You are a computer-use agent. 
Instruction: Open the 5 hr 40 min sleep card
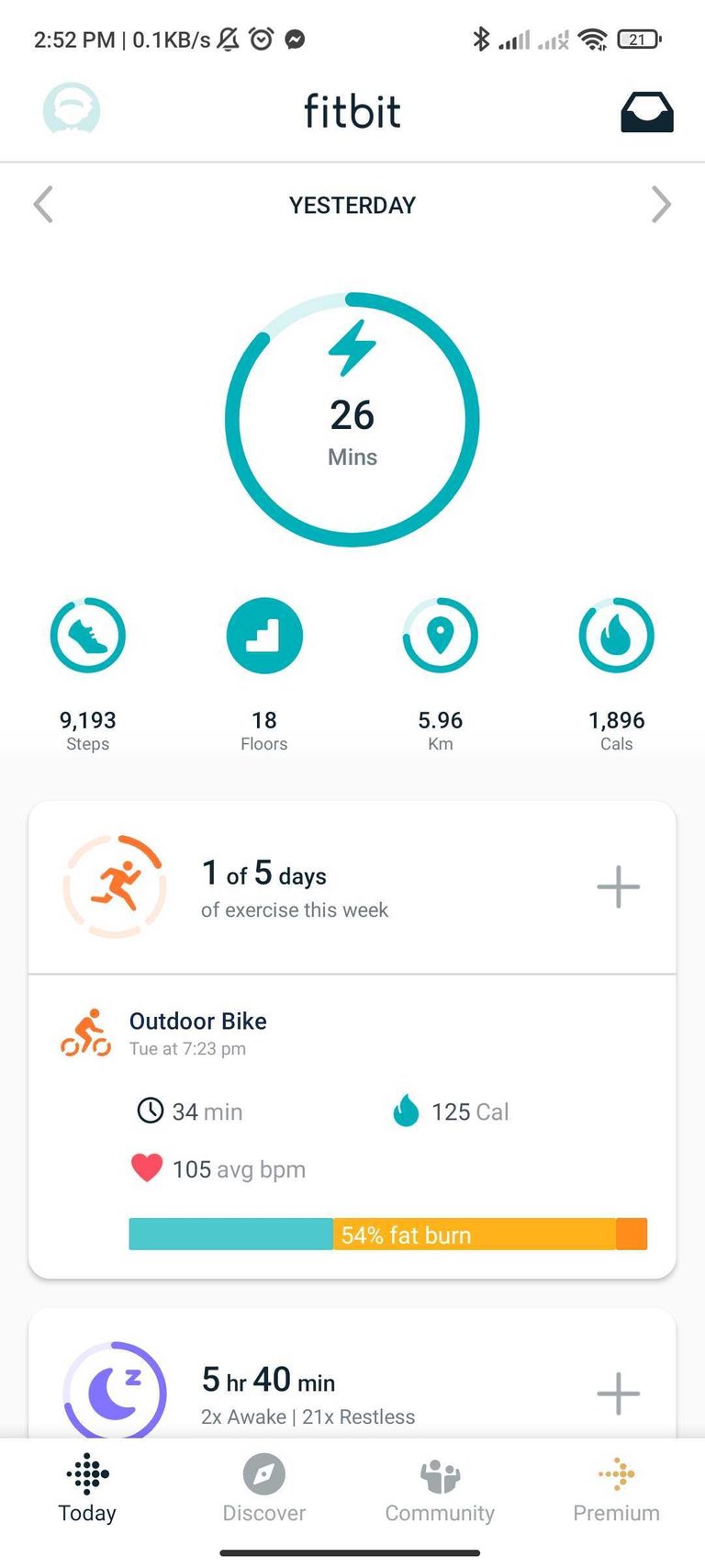[x=352, y=1374]
